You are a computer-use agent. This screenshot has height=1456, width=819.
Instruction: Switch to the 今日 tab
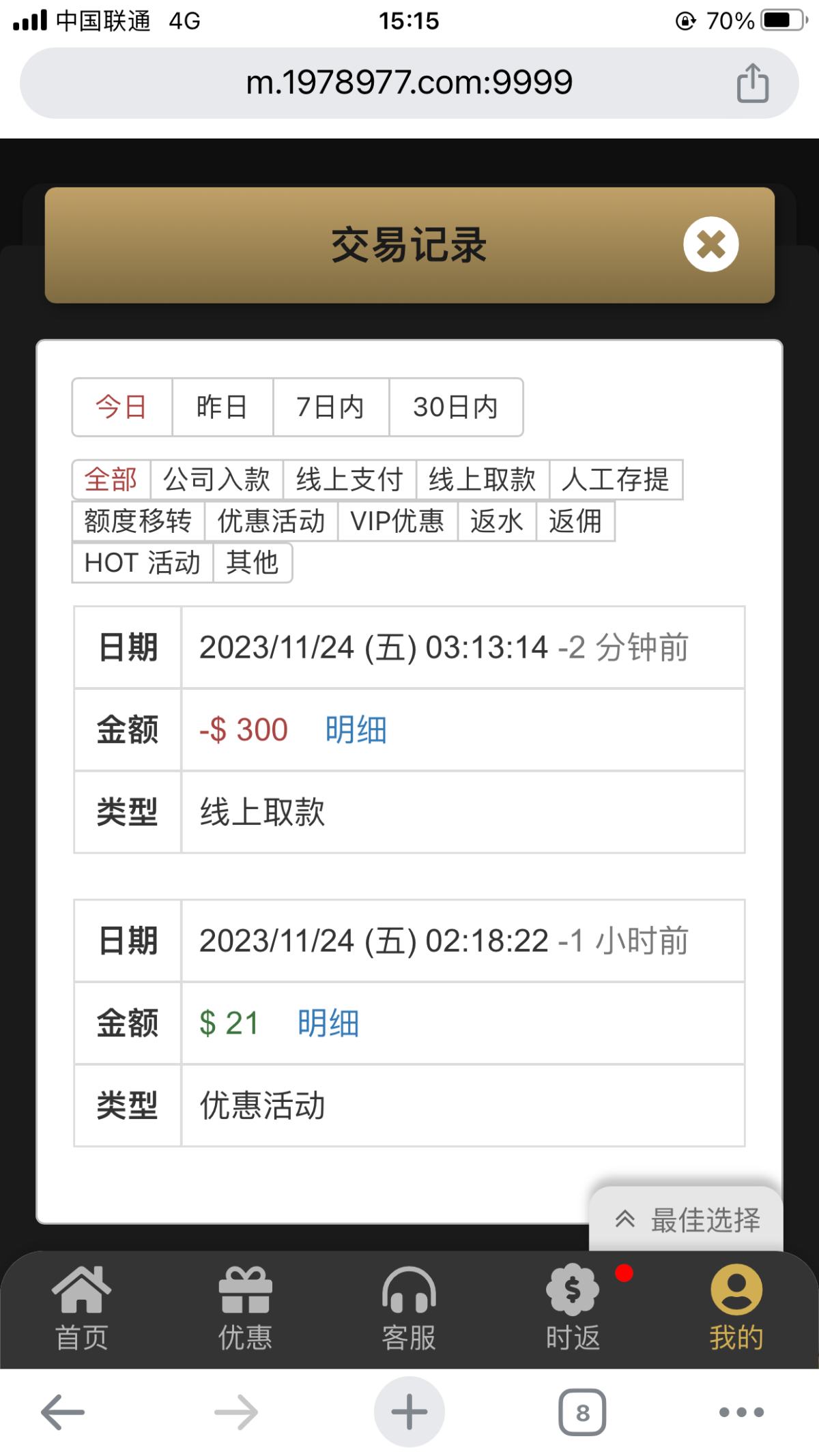coord(121,407)
